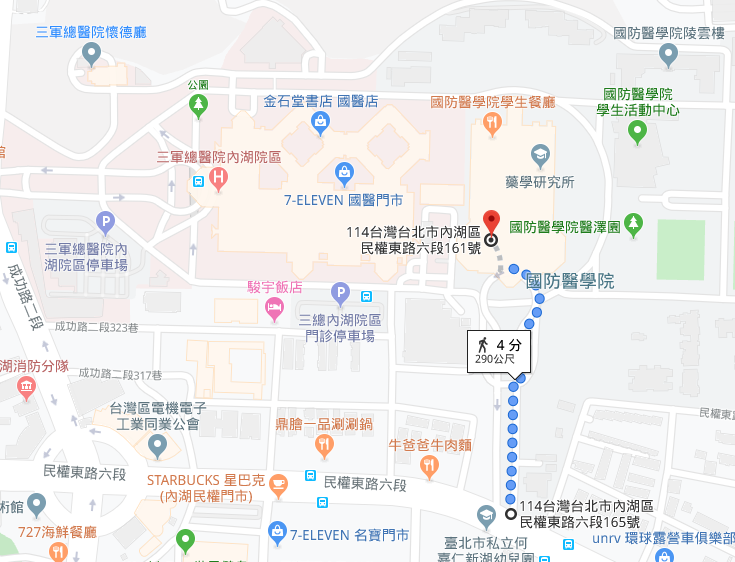Open the 金石堂書店 國醫店 bookstore marker
Image resolution: width=735 pixels, height=562 pixels.
point(321,125)
